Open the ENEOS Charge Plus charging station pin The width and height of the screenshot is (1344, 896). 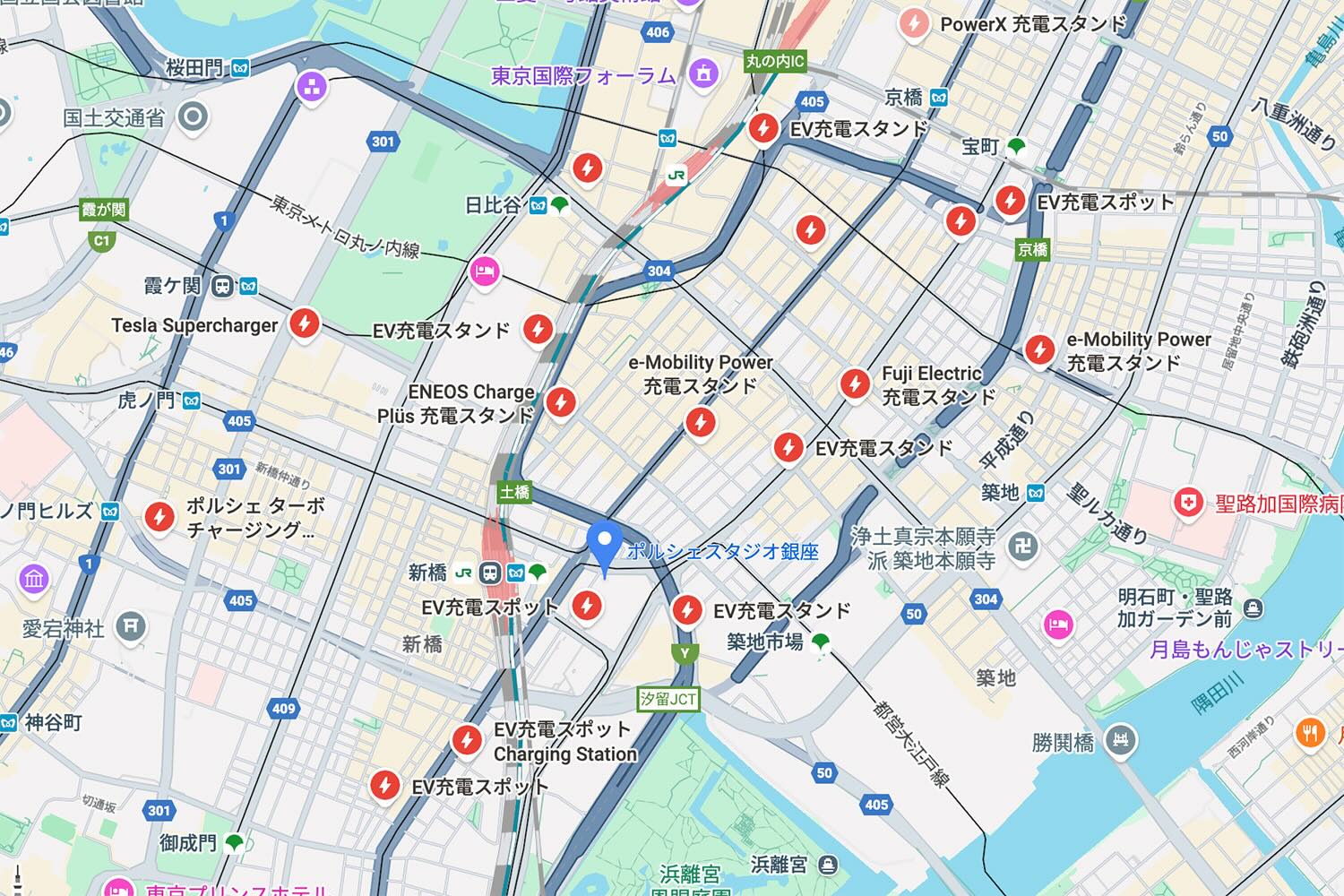pos(561,401)
